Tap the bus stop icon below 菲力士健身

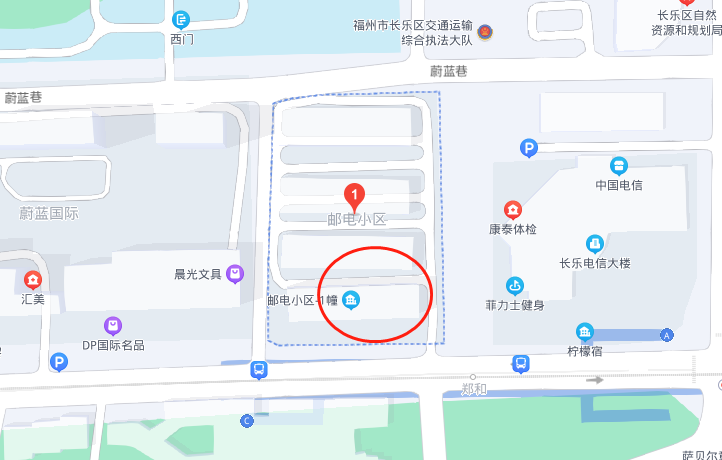[520, 364]
